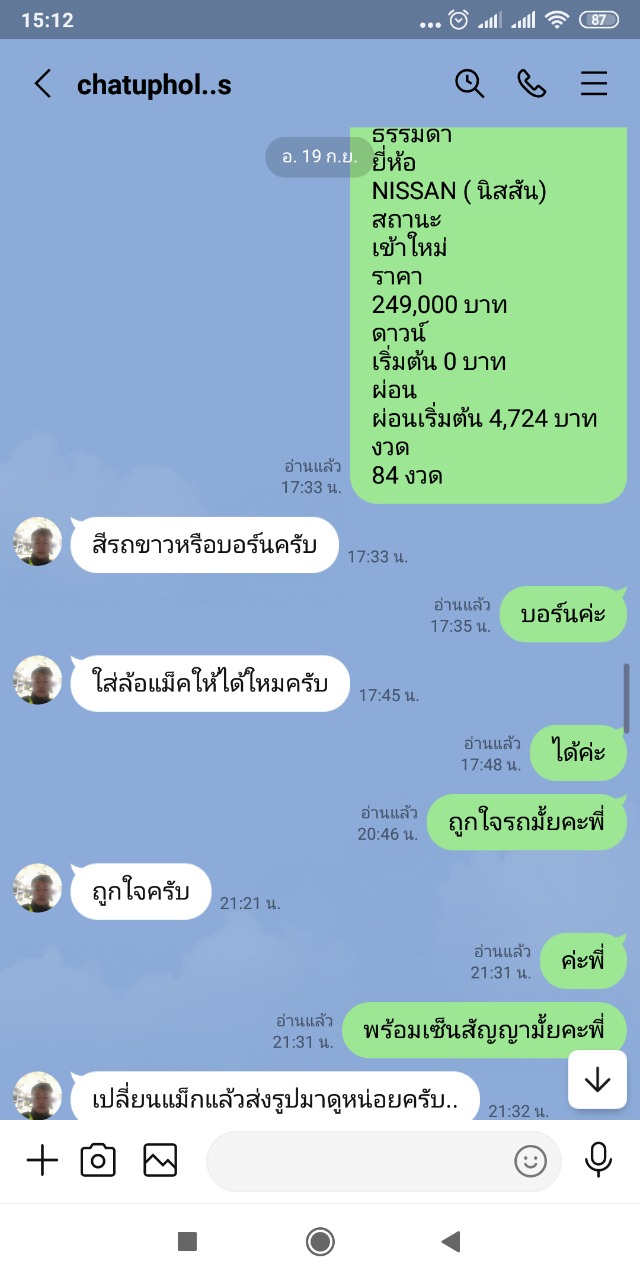Image resolution: width=640 pixels, height=1280 pixels.
Task: Jump to latest message with down arrow
Action: [597, 1080]
